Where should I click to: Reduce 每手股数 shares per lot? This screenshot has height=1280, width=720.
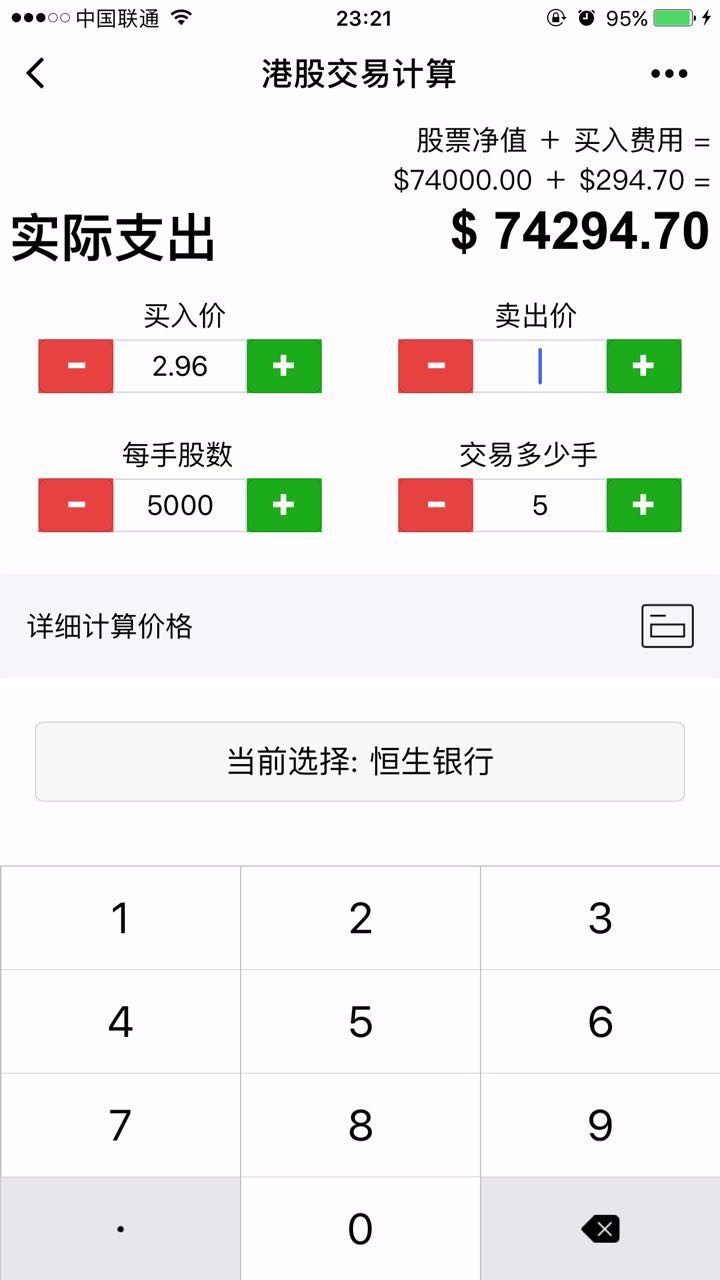pos(76,505)
